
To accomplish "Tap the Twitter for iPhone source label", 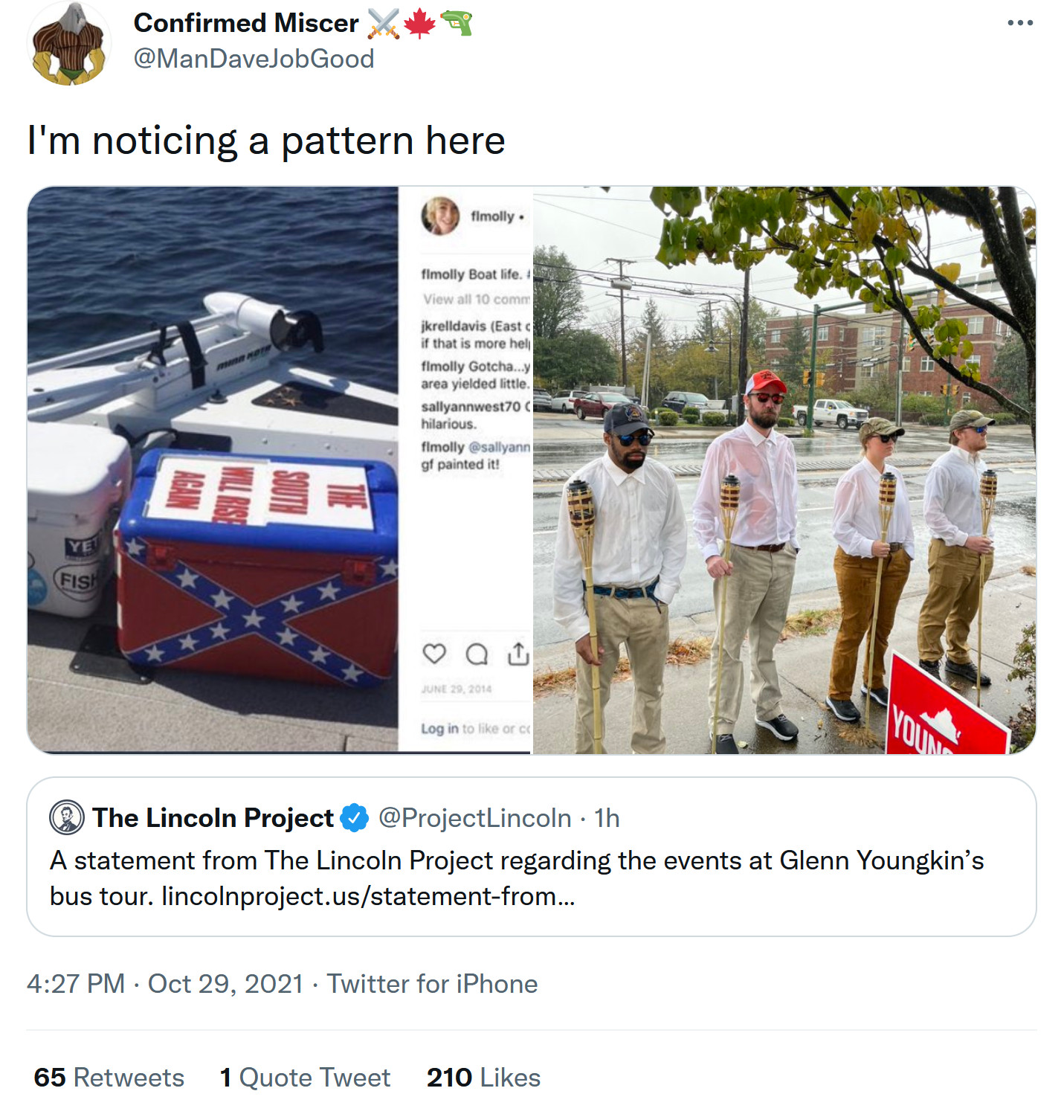I will click(x=432, y=984).
